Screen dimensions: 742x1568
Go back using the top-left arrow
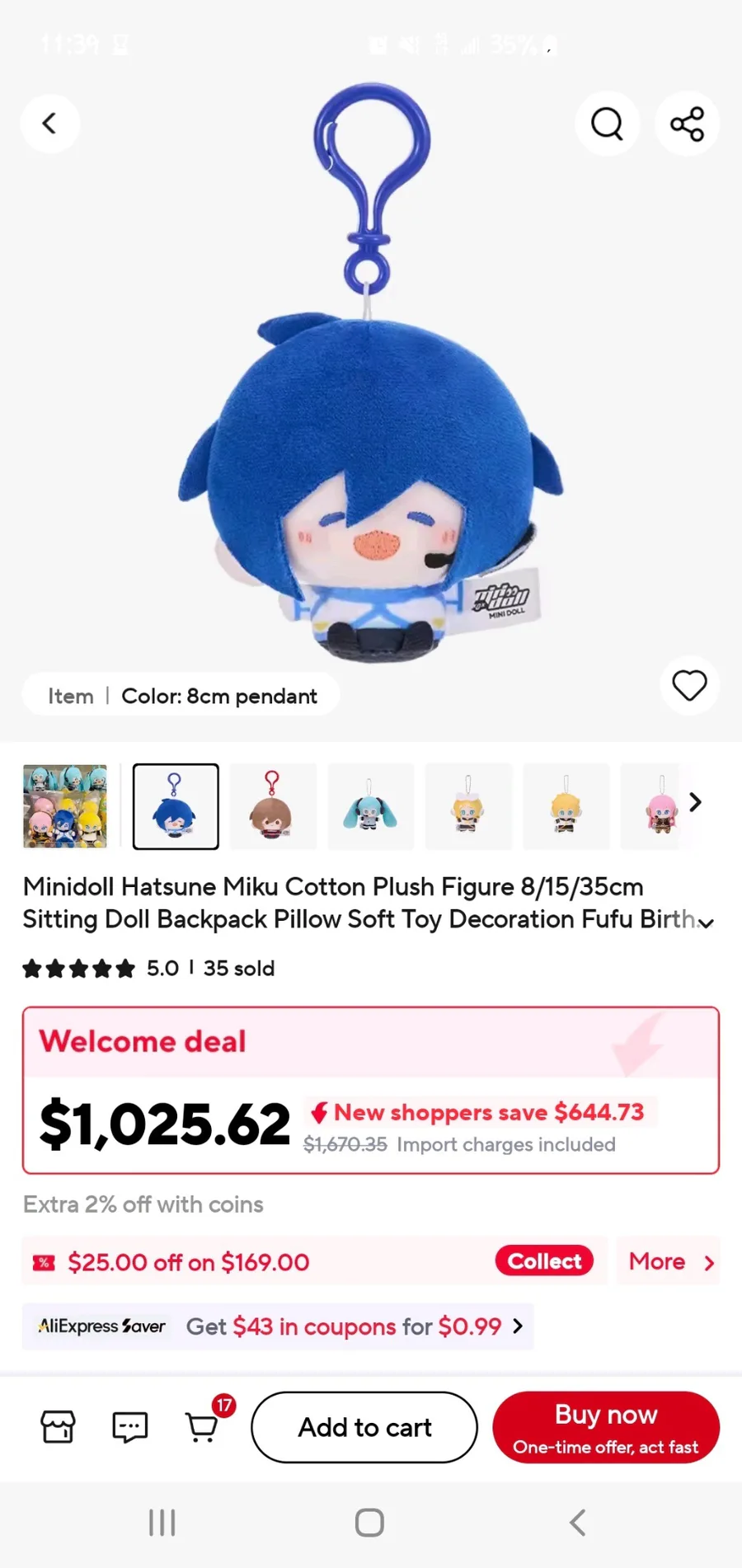coord(50,124)
